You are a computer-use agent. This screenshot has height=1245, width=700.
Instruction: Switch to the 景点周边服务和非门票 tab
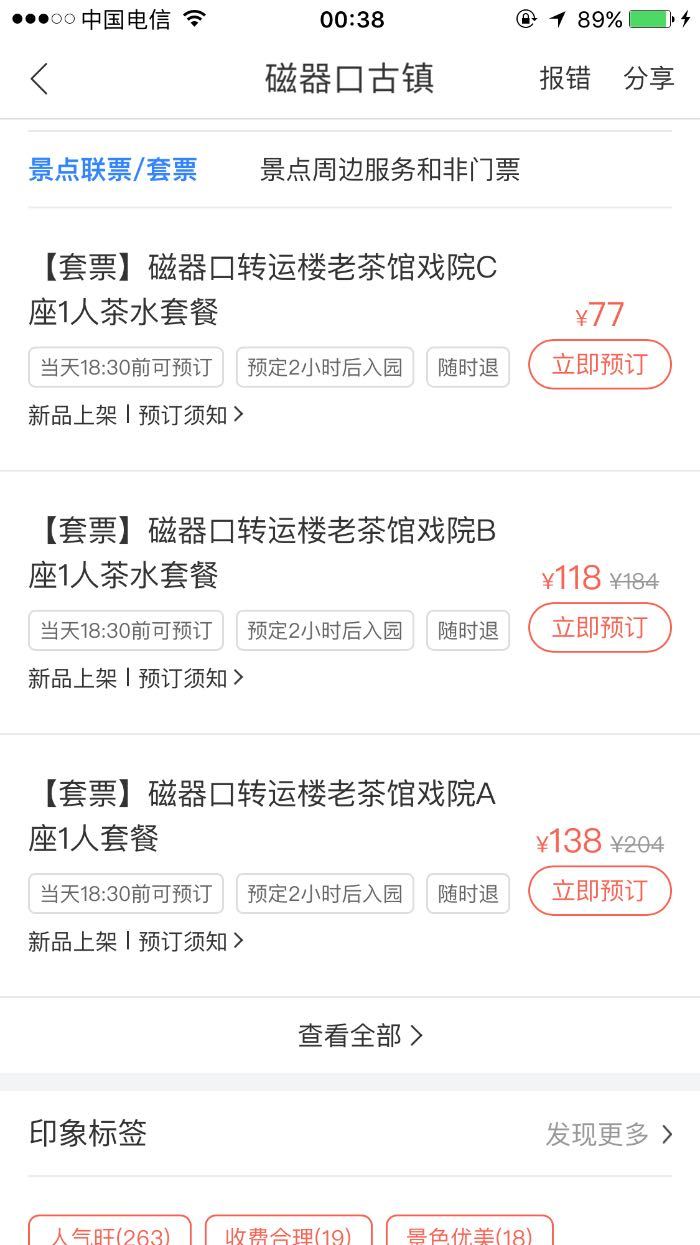(390, 170)
